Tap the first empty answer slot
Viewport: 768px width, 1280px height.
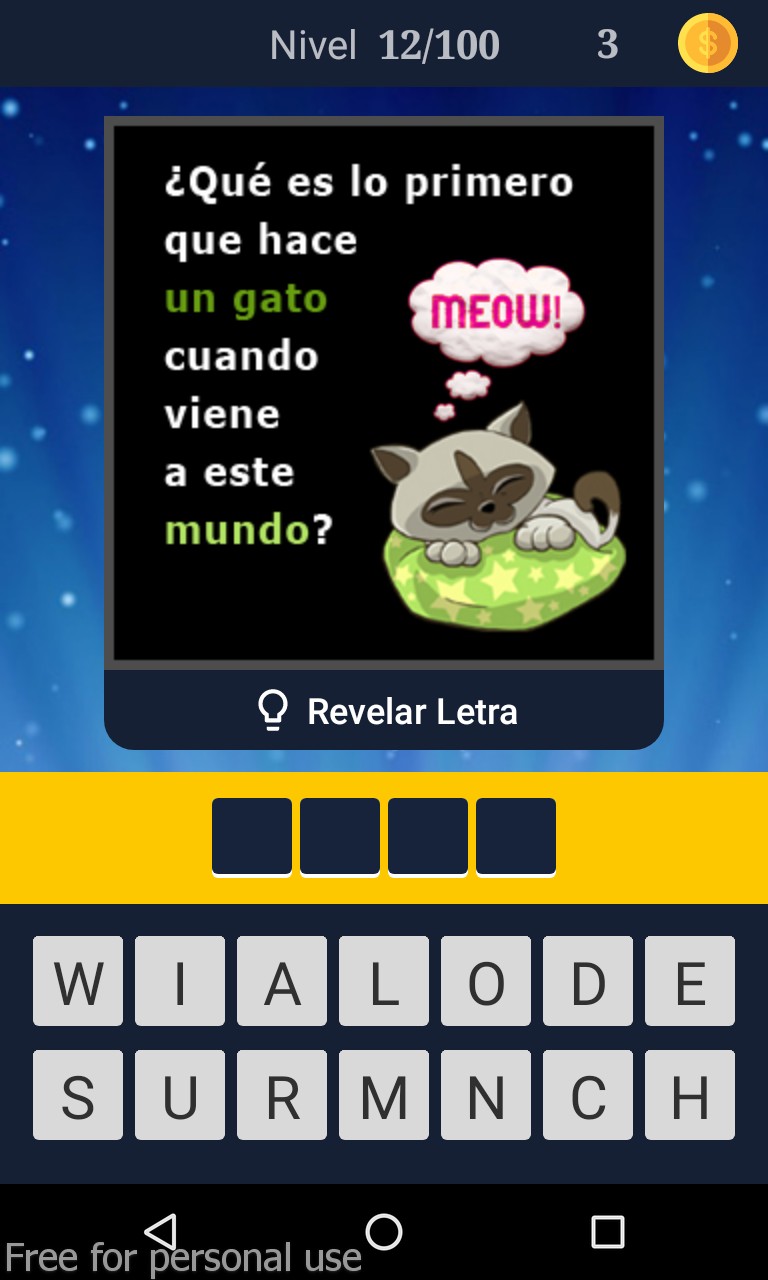click(252, 836)
